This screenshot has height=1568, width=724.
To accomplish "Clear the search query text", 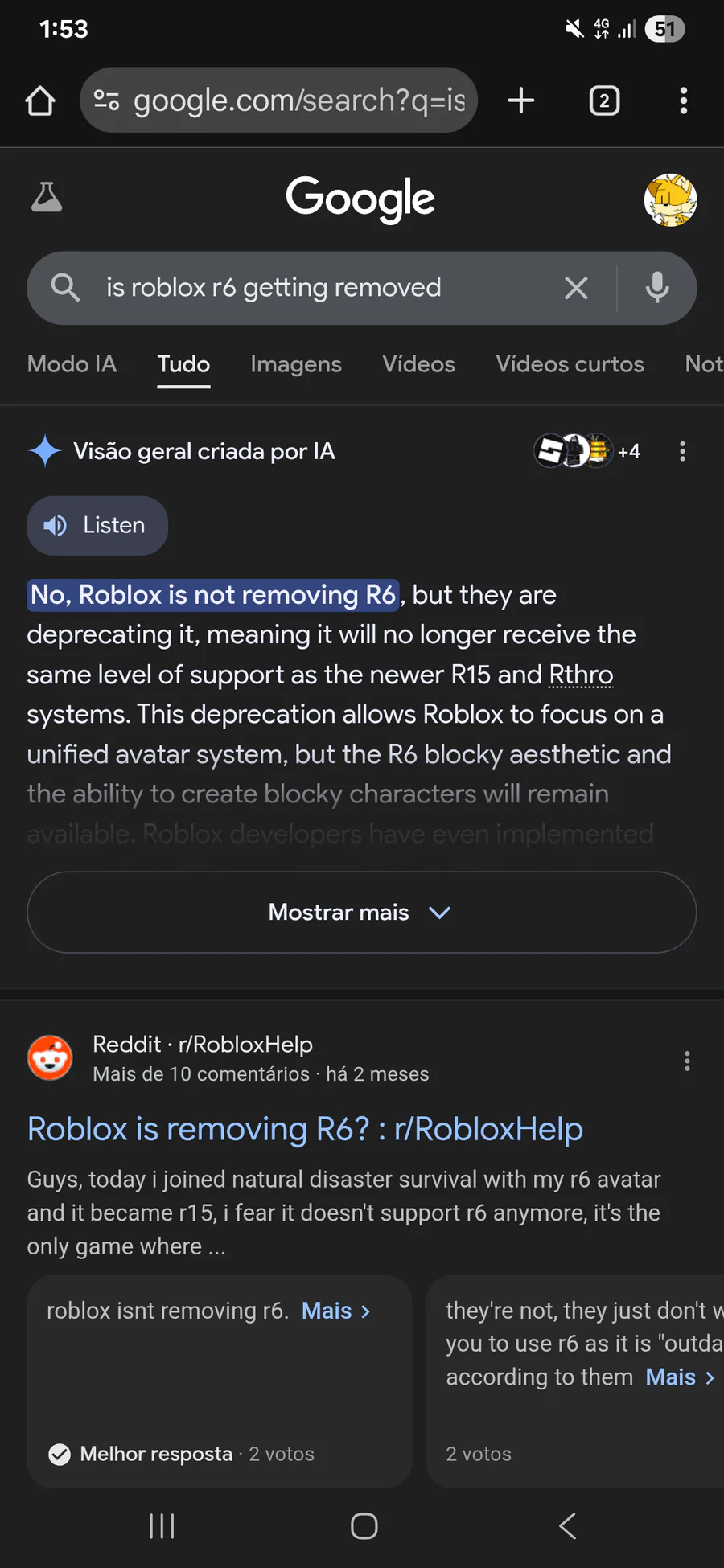I will (x=576, y=288).
